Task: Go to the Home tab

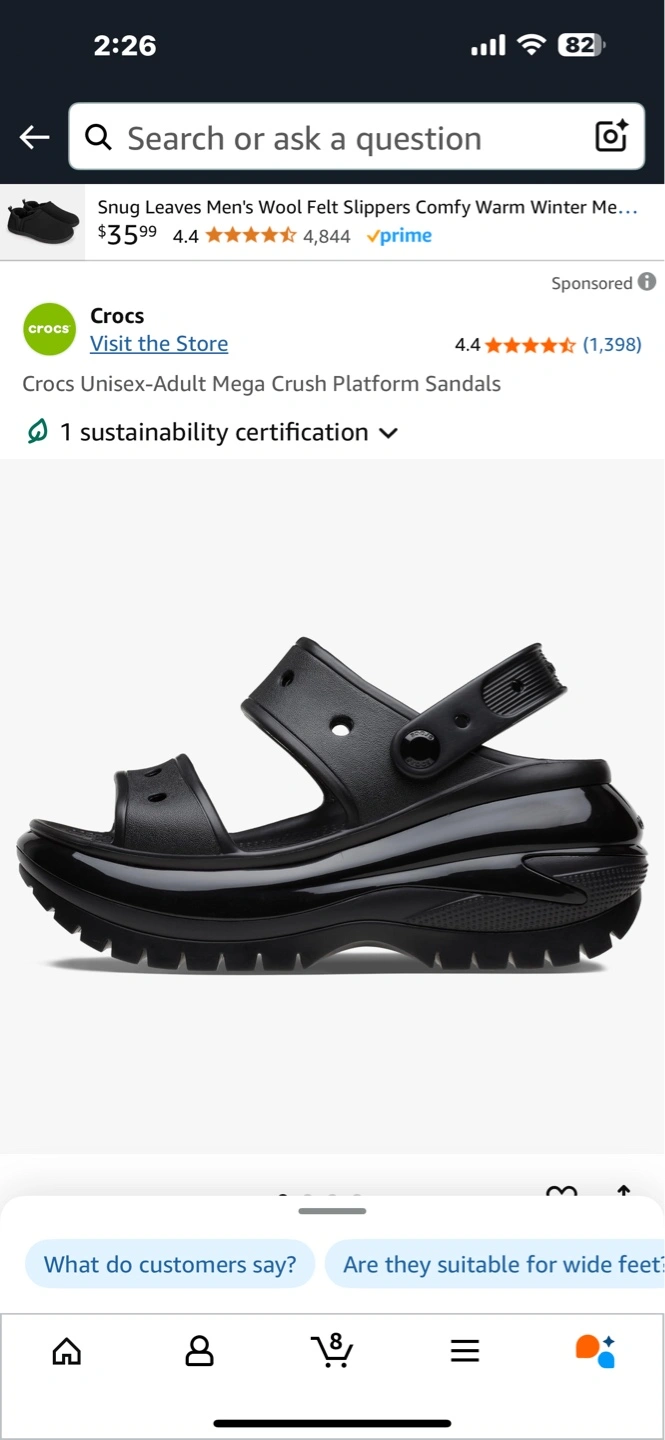Action: coord(66,1351)
